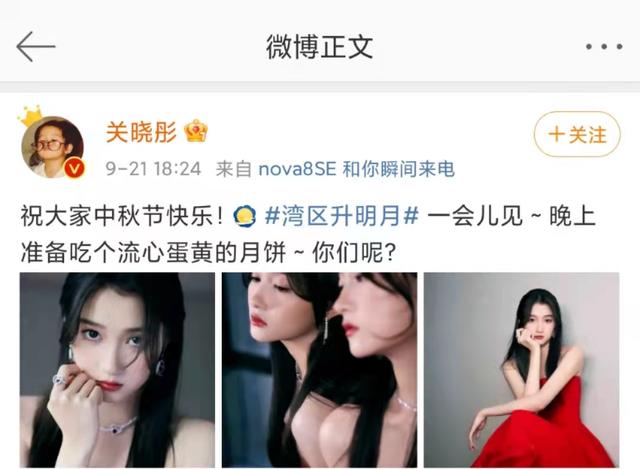
Task: Open the 关晓彤 username link
Action: 142,131
